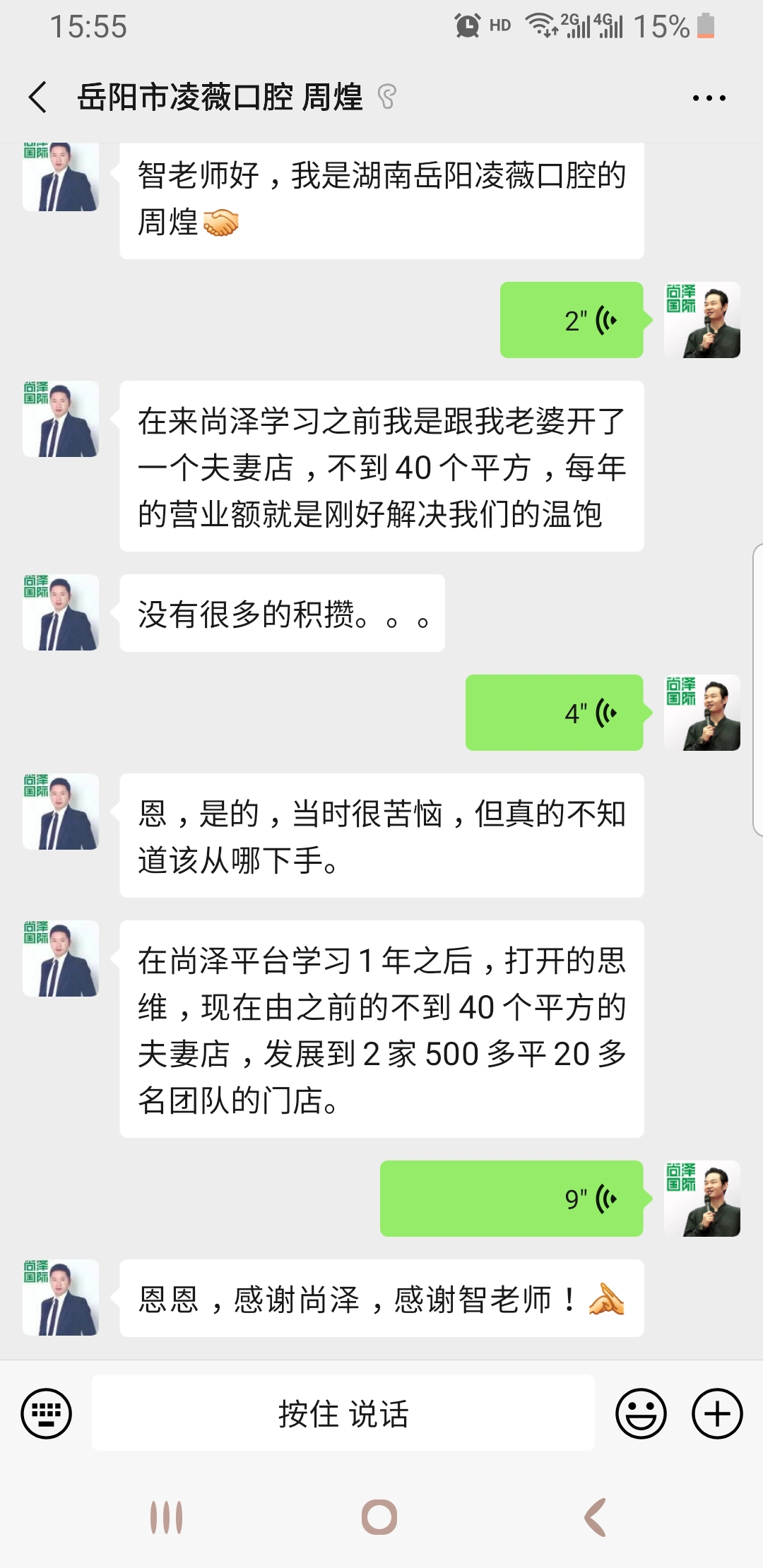This screenshot has width=763, height=1568.
Task: Go back from the chat
Action: coord(38,97)
